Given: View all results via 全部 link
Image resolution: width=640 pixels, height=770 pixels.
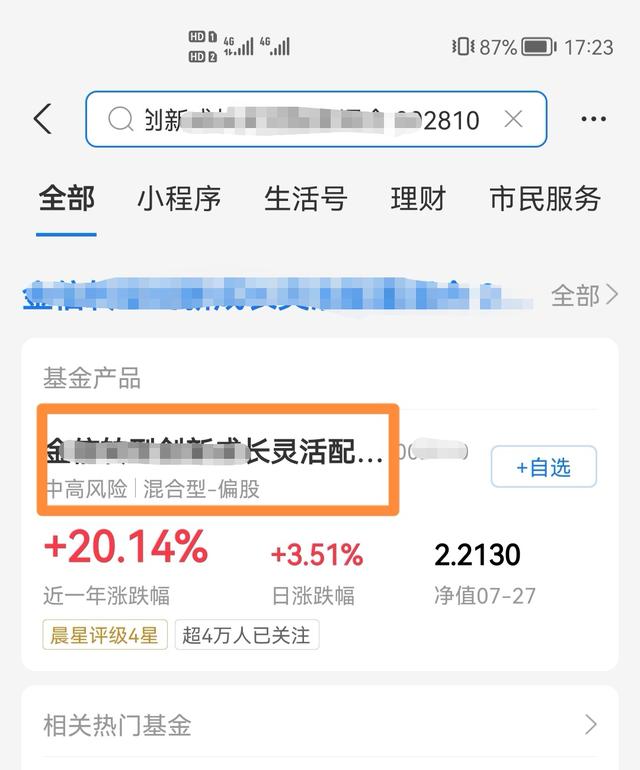Looking at the screenshot, I should 585,296.
